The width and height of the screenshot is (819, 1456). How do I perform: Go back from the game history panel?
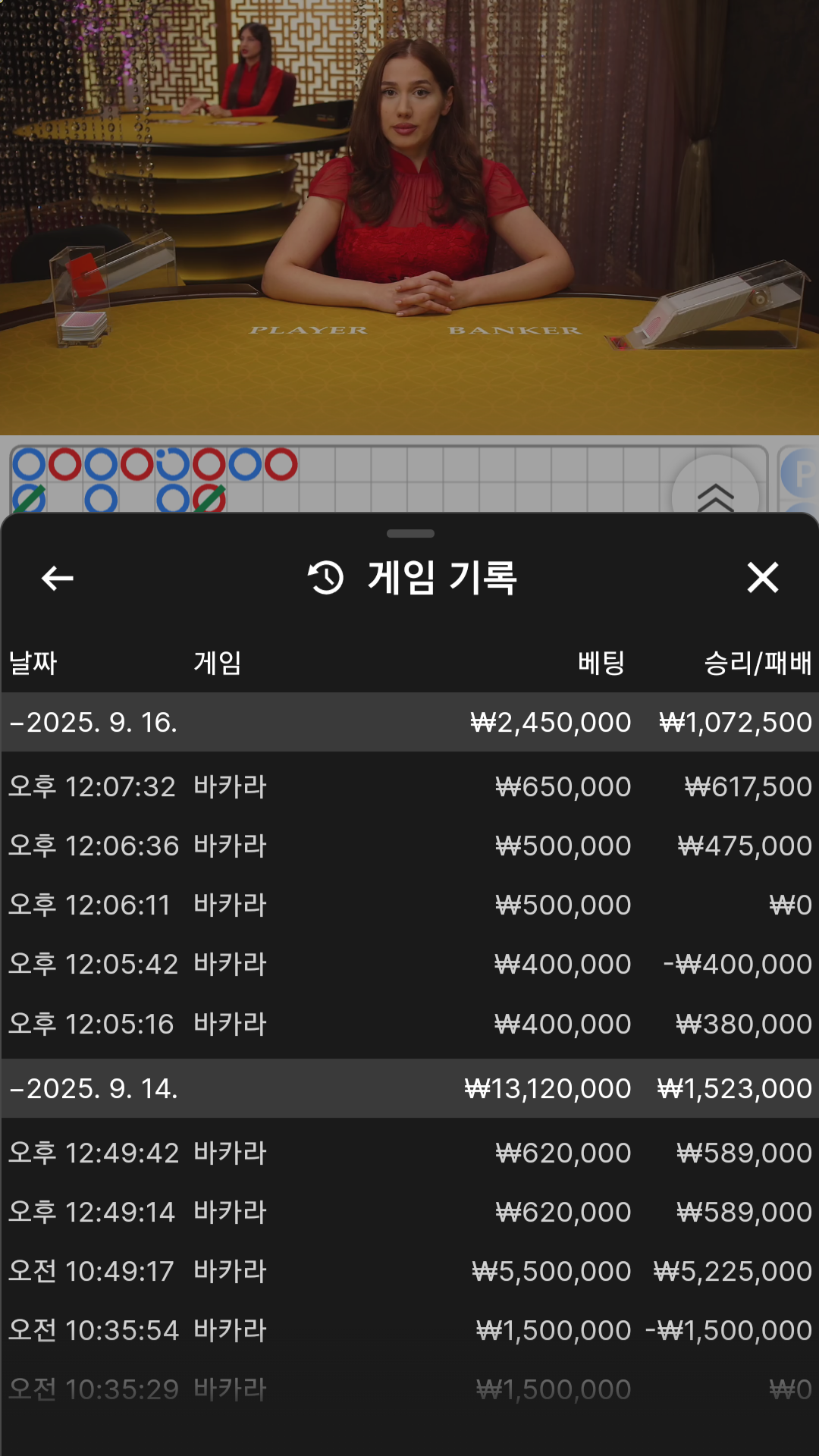tap(58, 578)
